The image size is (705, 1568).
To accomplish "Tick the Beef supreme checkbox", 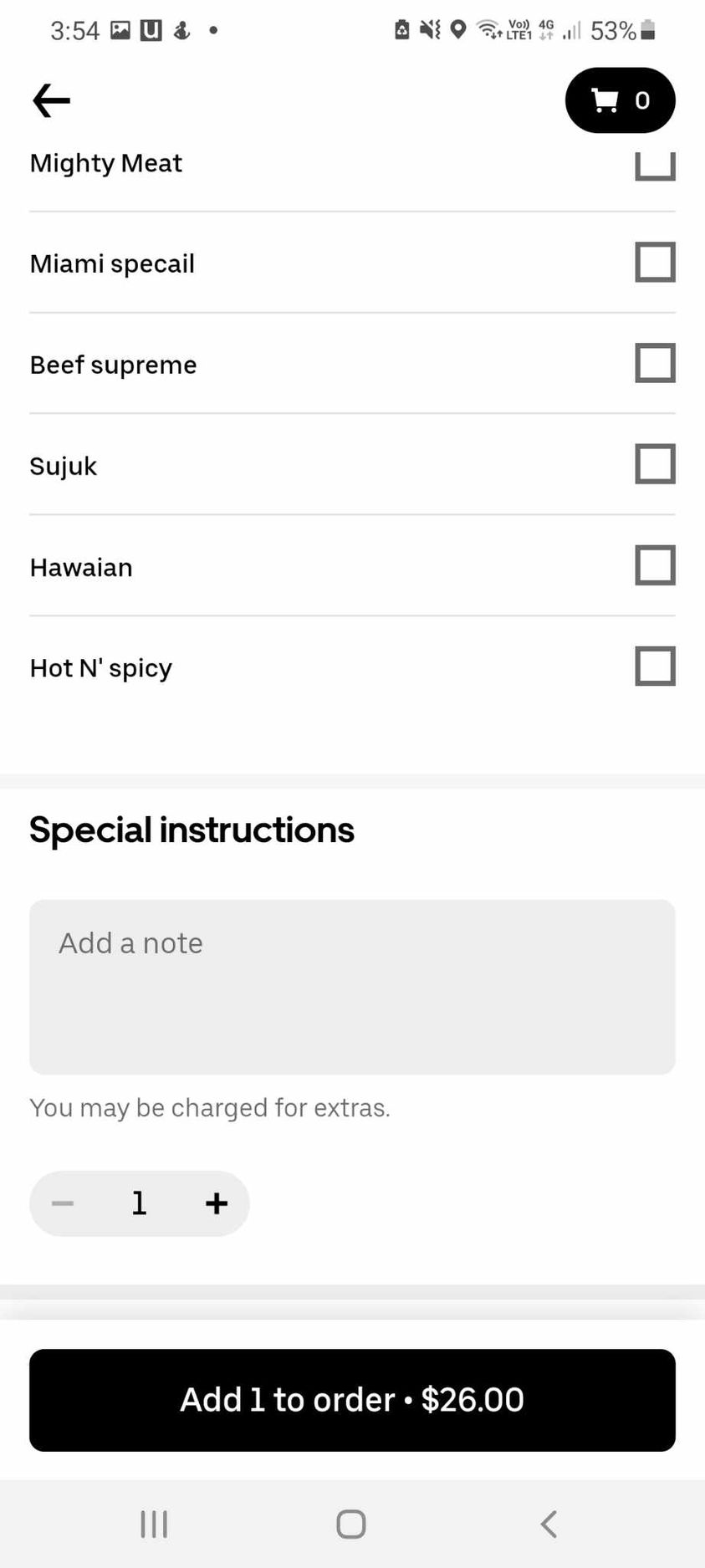I will point(655,364).
